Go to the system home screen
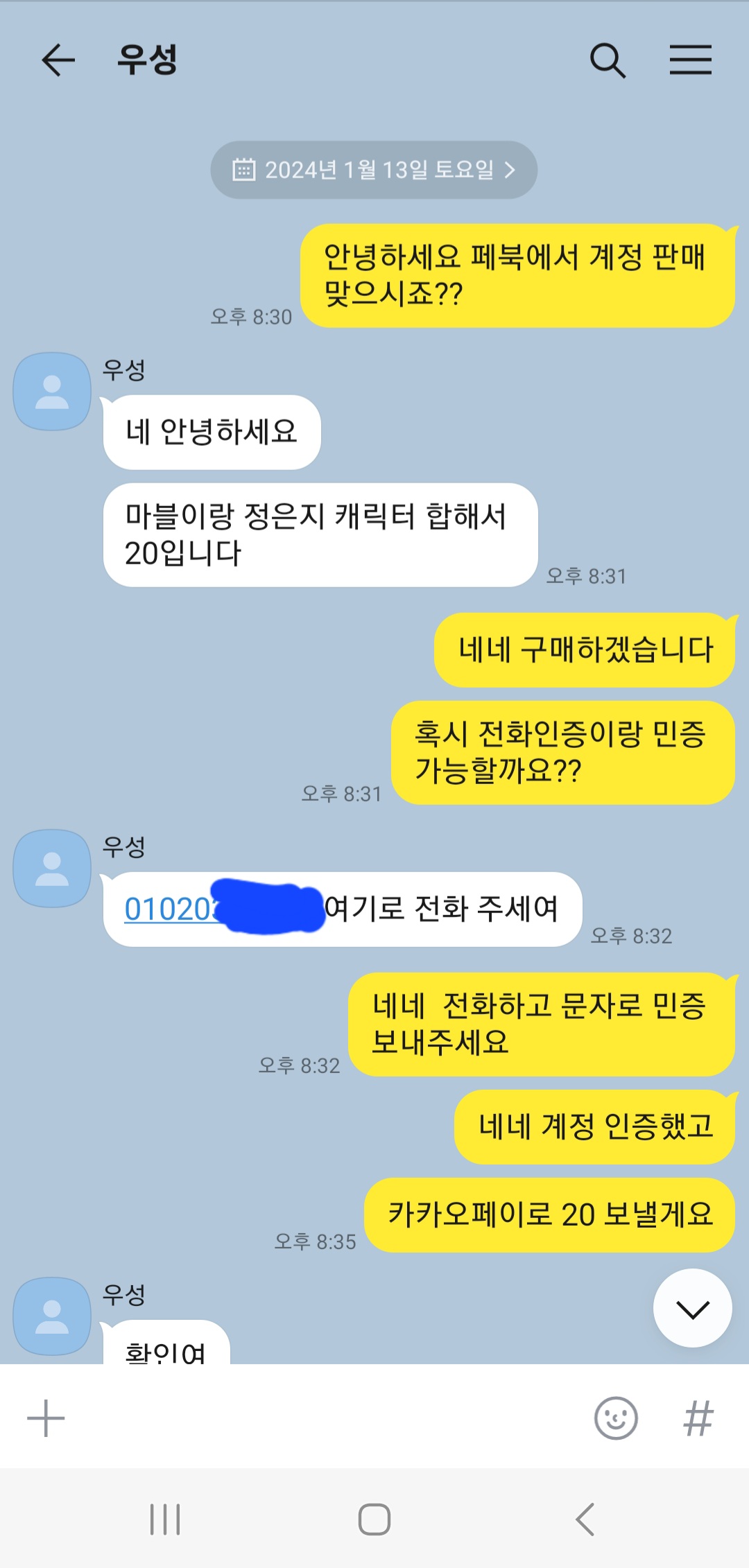Viewport: 749px width, 1568px height. pyautogui.click(x=374, y=1519)
